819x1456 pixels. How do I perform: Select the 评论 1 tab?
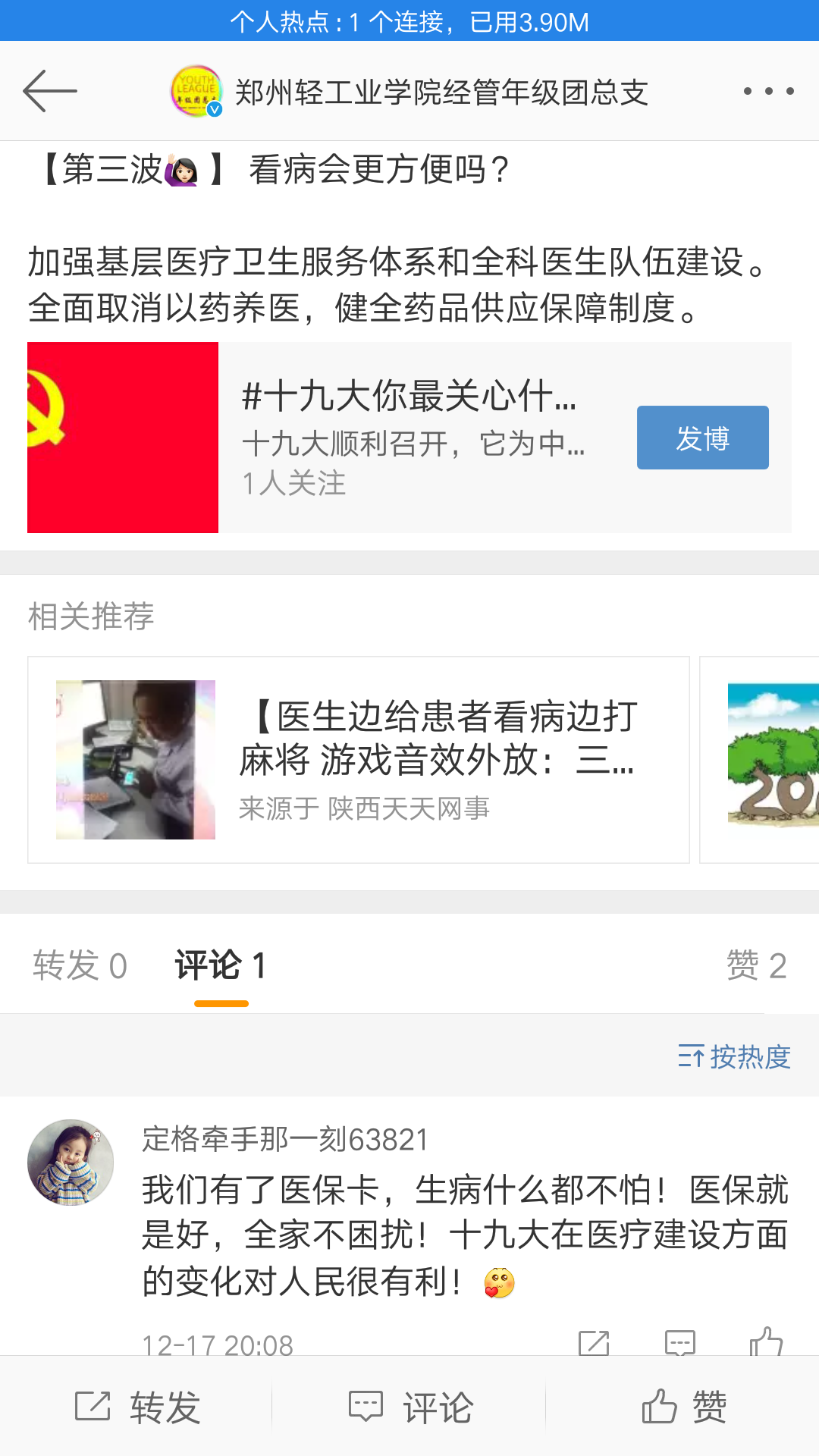click(221, 965)
